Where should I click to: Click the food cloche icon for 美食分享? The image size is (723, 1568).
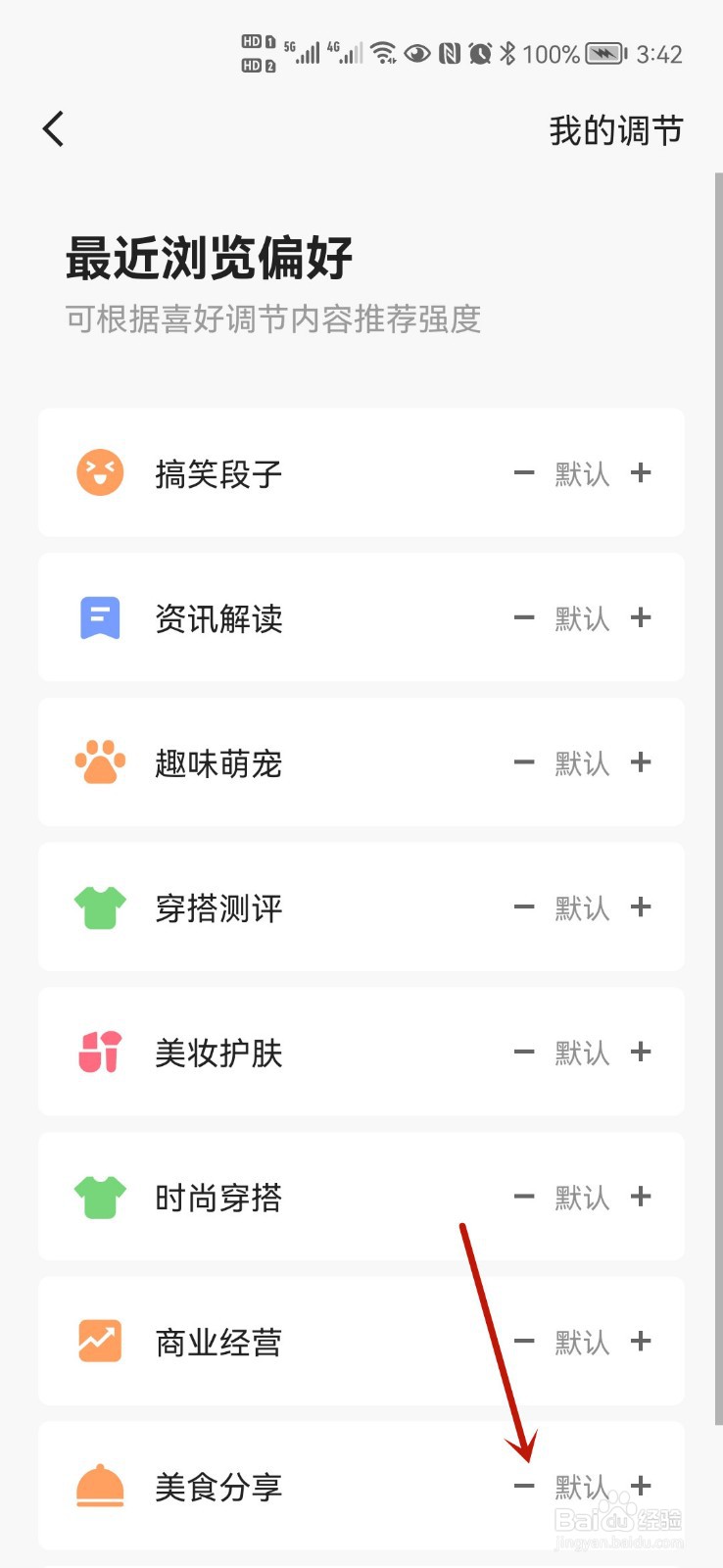pyautogui.click(x=99, y=1487)
